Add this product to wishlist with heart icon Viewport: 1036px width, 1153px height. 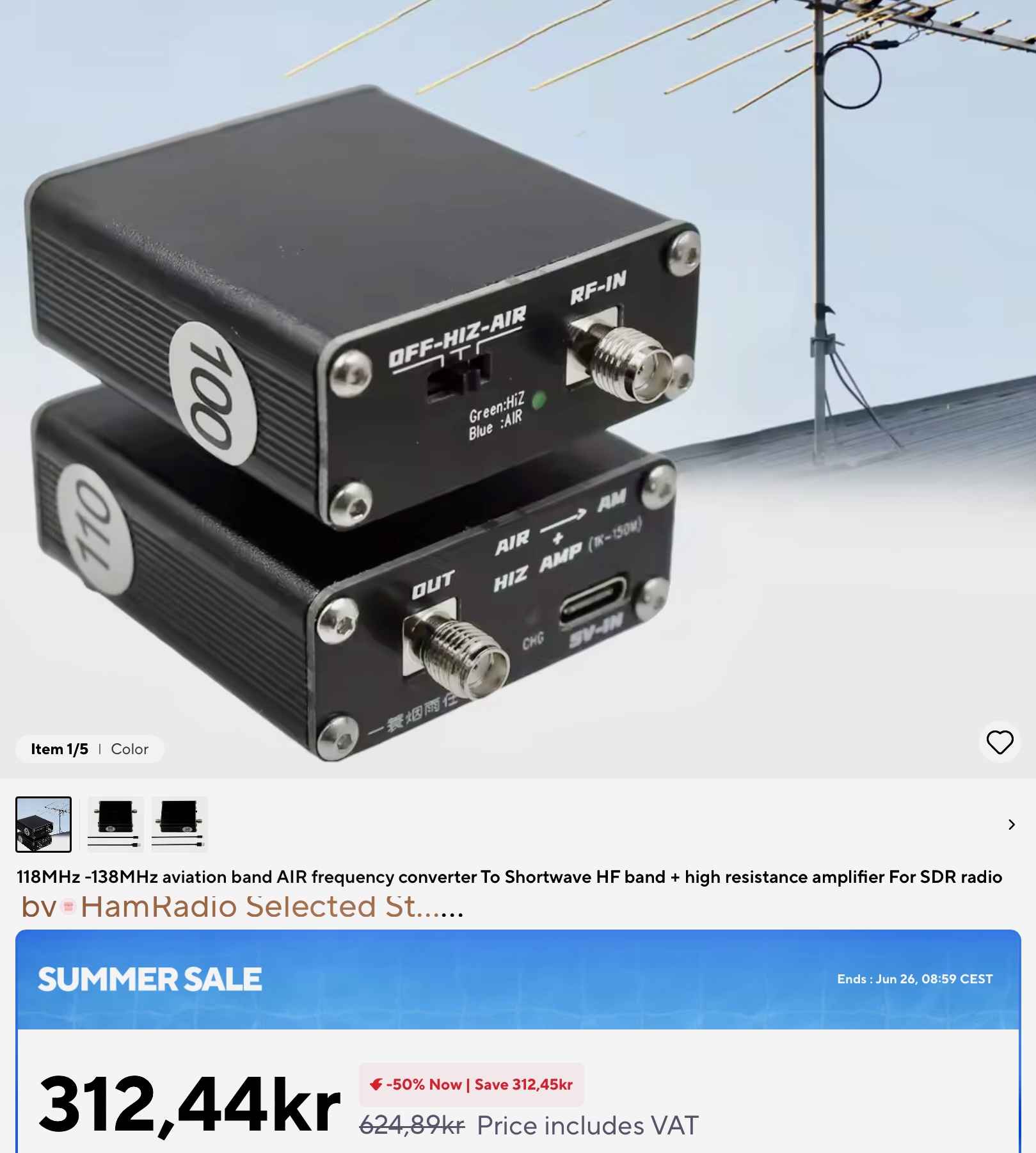pyautogui.click(x=1000, y=742)
